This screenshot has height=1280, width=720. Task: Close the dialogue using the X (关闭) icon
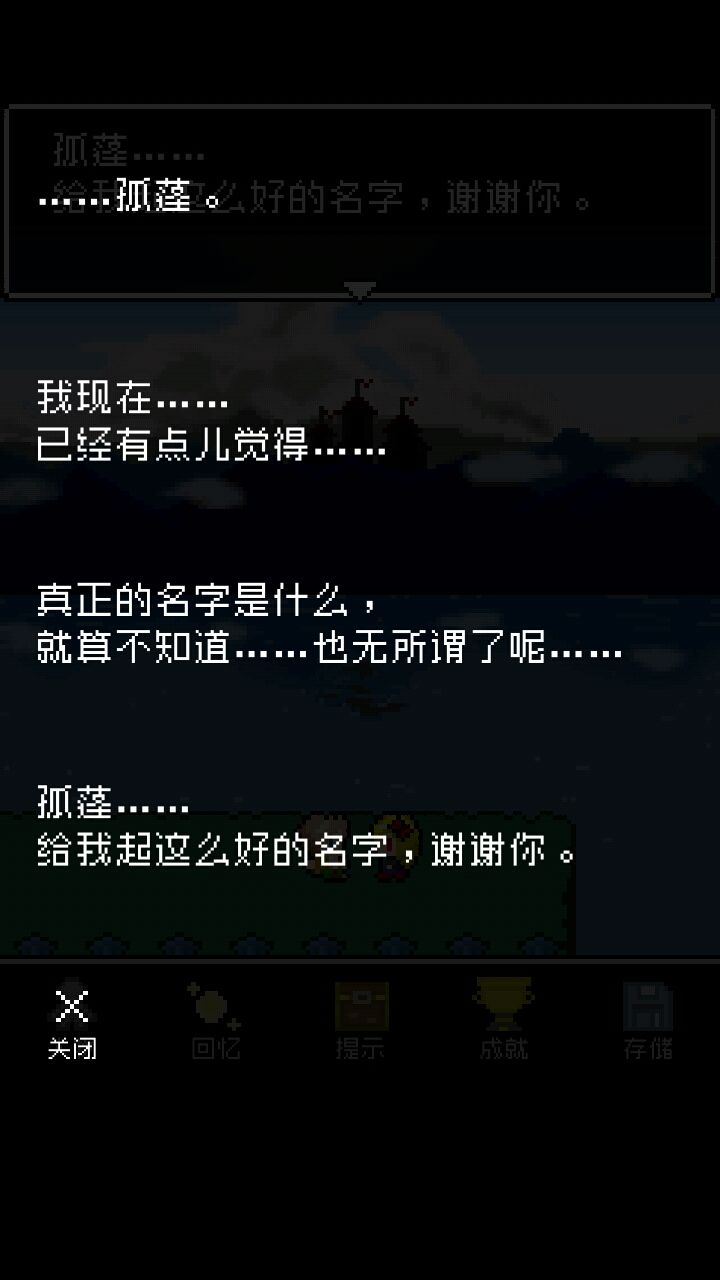70,1005
